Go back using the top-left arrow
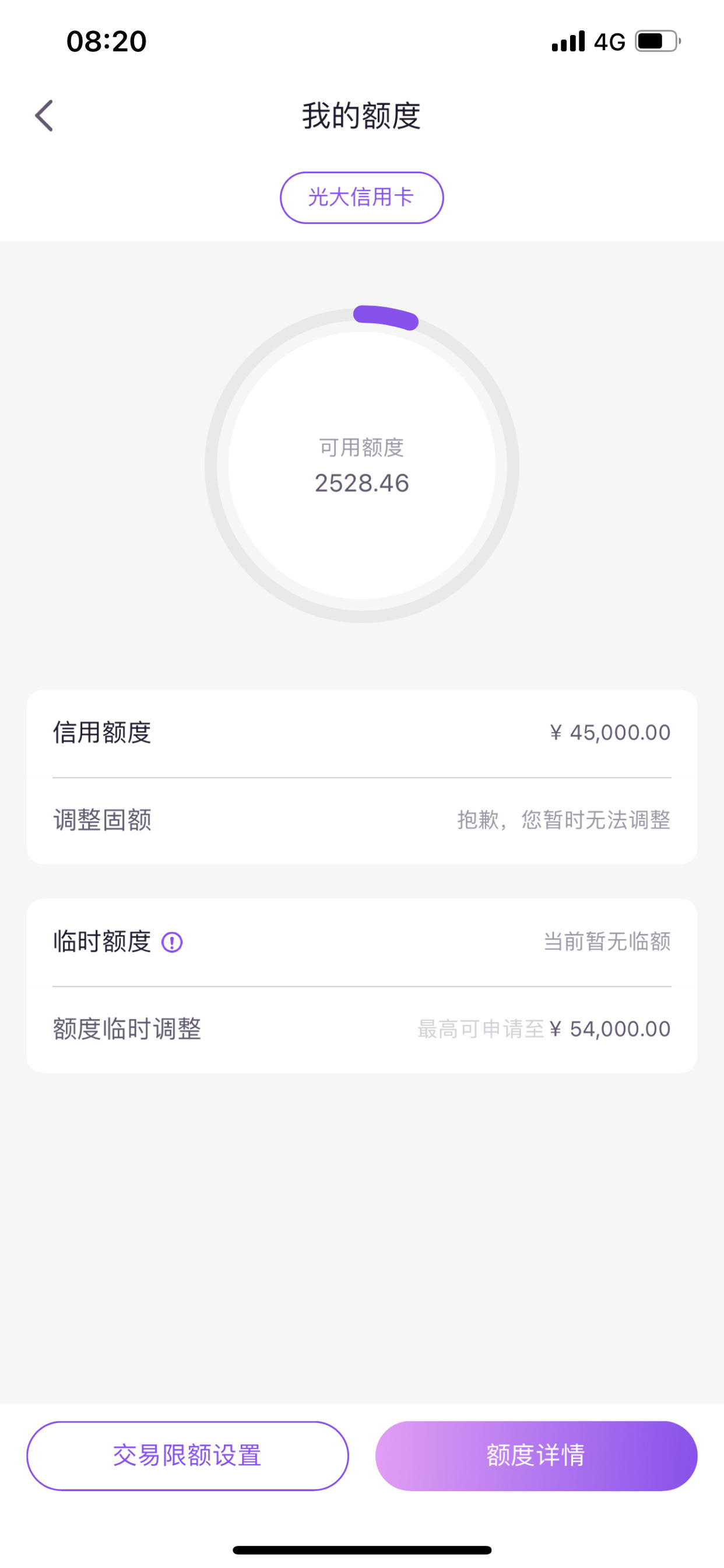Image resolution: width=724 pixels, height=1568 pixels. pyautogui.click(x=44, y=116)
